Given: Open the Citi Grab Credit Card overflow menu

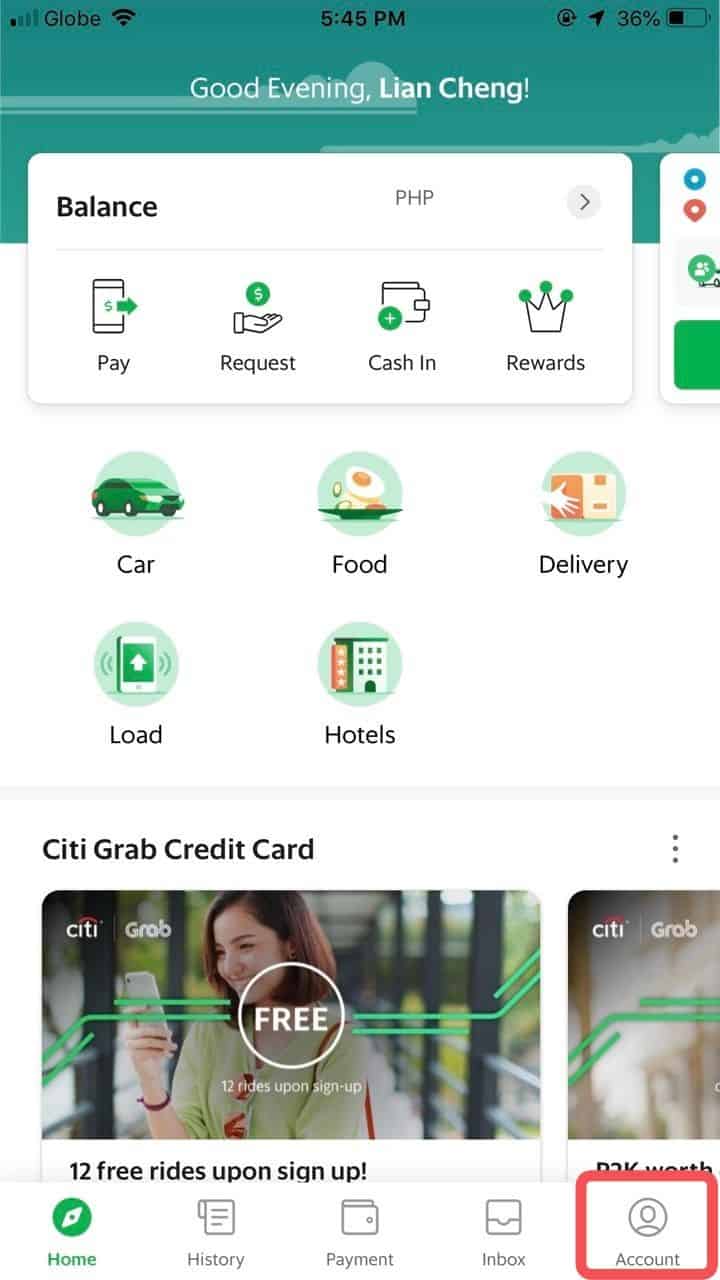Looking at the screenshot, I should pyautogui.click(x=675, y=848).
